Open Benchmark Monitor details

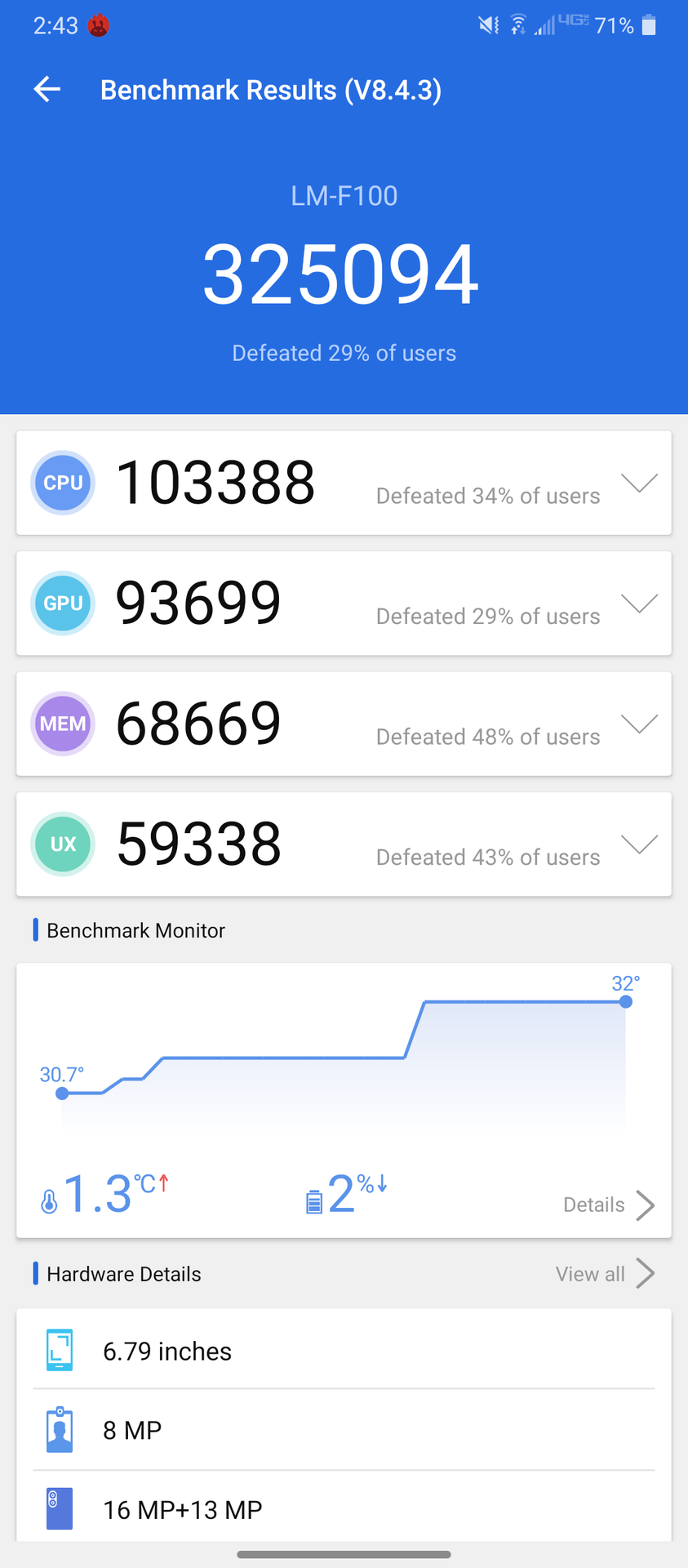coord(609,1205)
